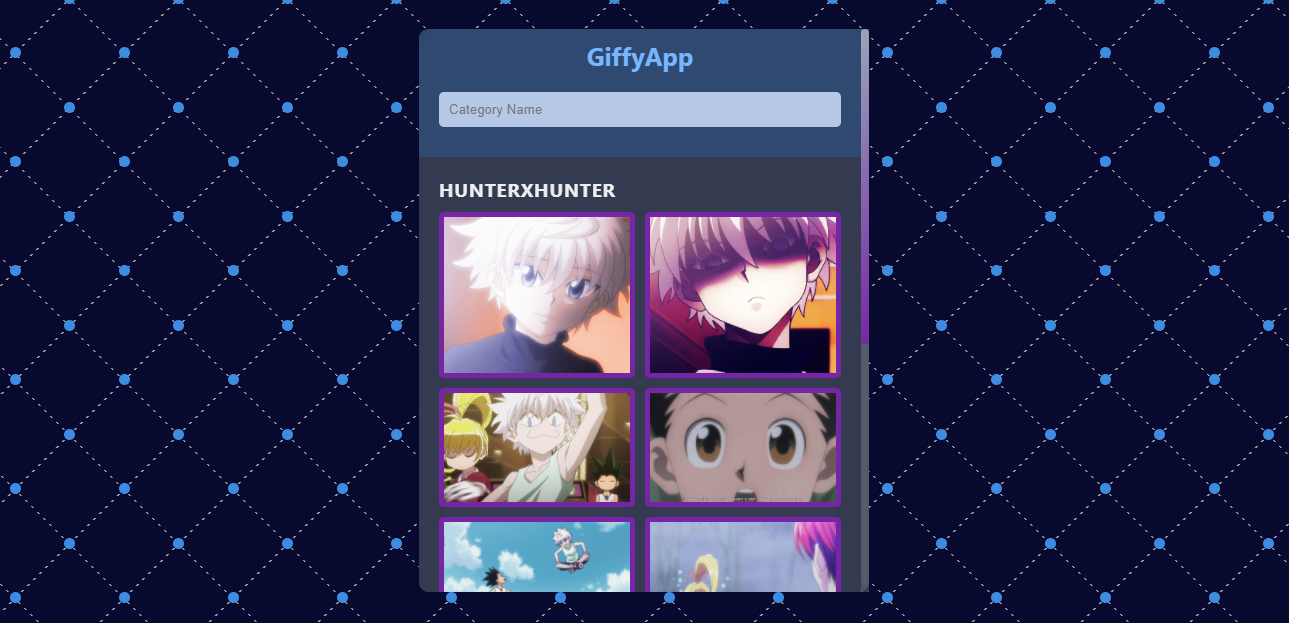Open the white-haired boy smiling GIF
The height and width of the screenshot is (623, 1289).
(537, 295)
